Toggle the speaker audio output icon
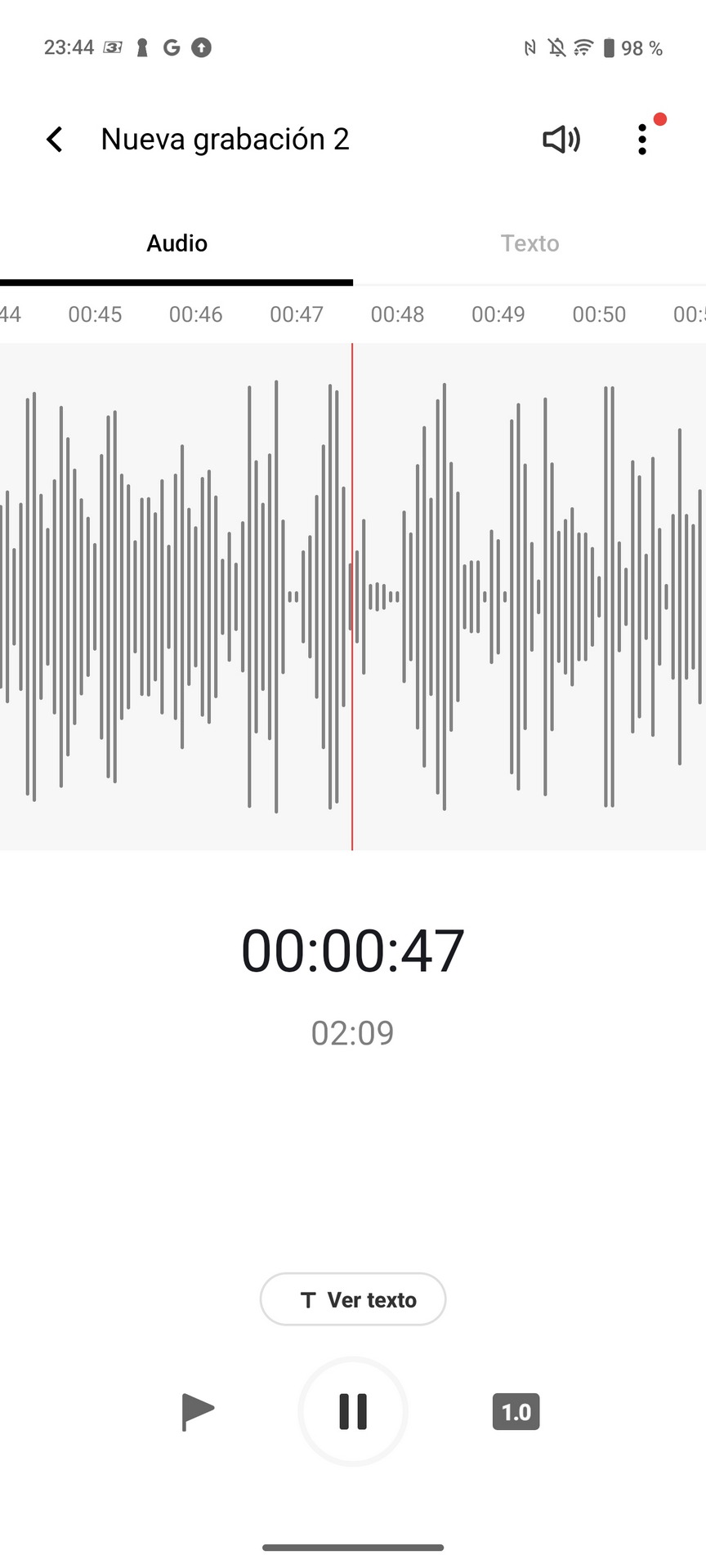The image size is (706, 1568). click(561, 140)
